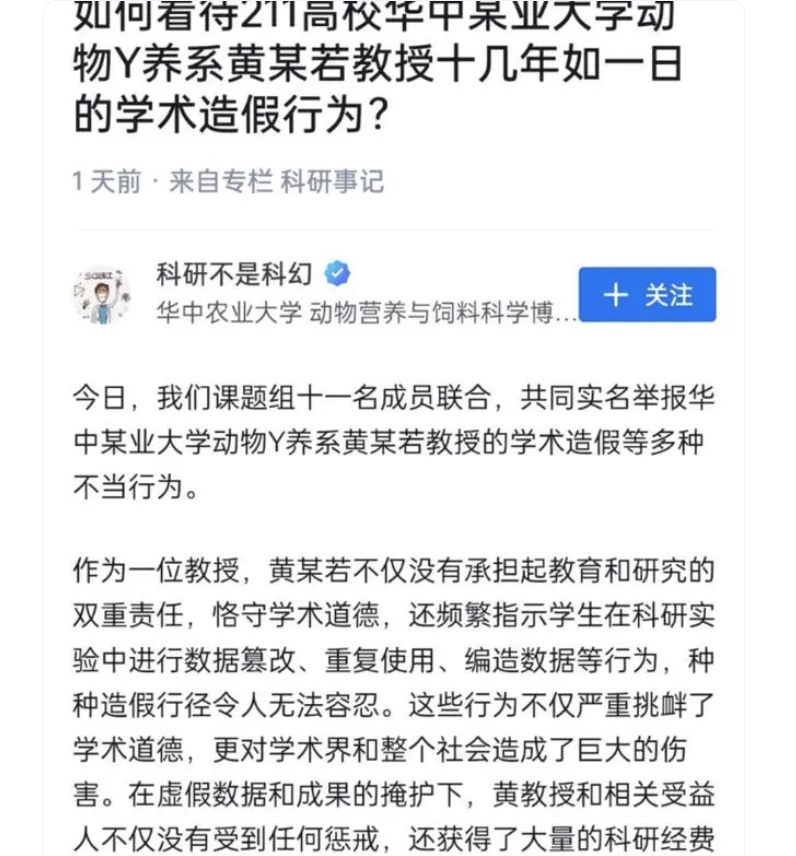View author name 科研不是科幻's profile

(x=234, y=273)
